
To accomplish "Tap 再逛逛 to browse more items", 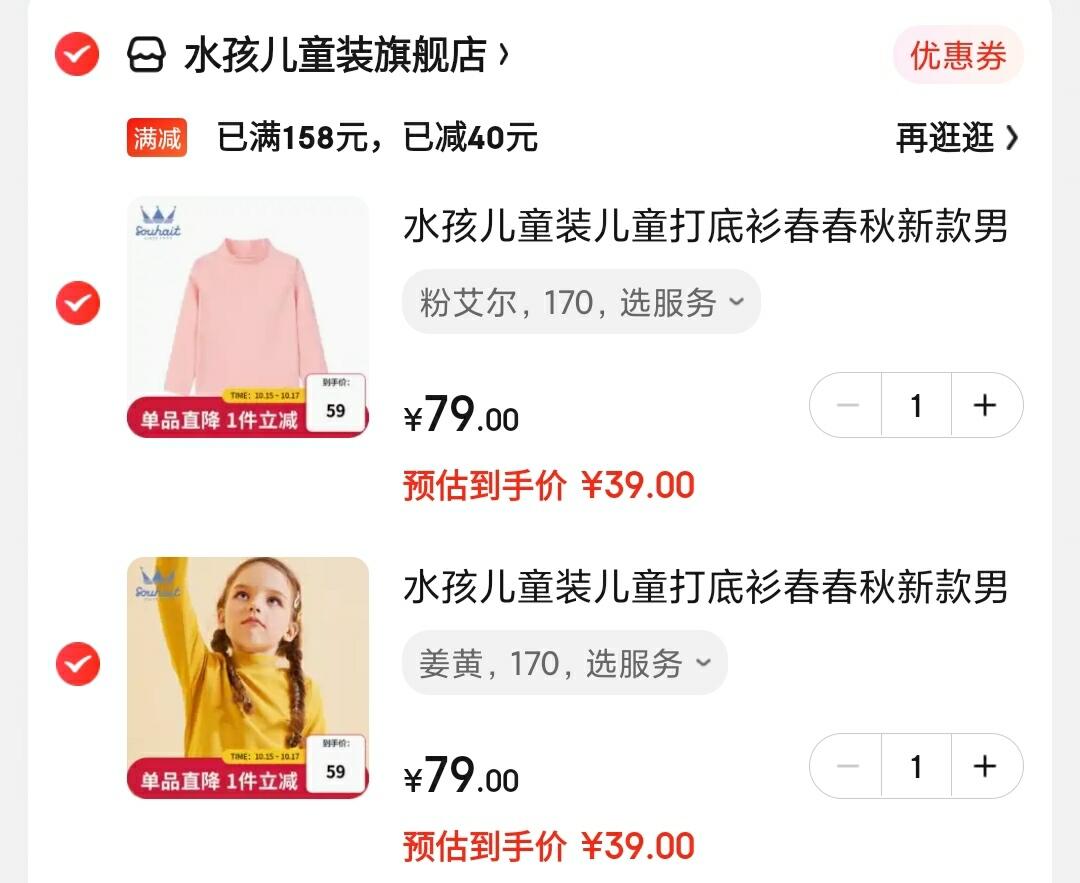I will (x=955, y=137).
